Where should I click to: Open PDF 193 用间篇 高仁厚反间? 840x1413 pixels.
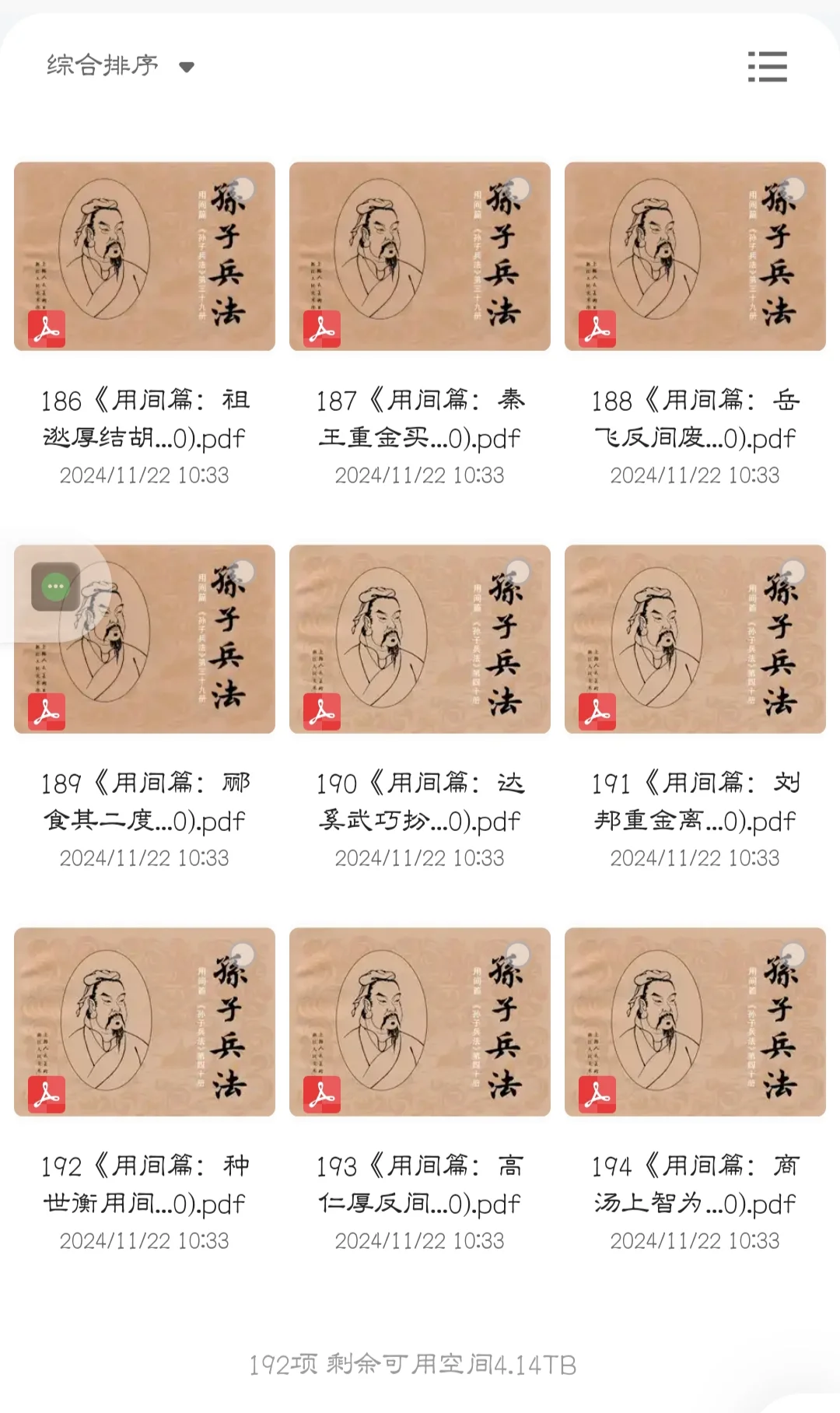pos(420,1022)
